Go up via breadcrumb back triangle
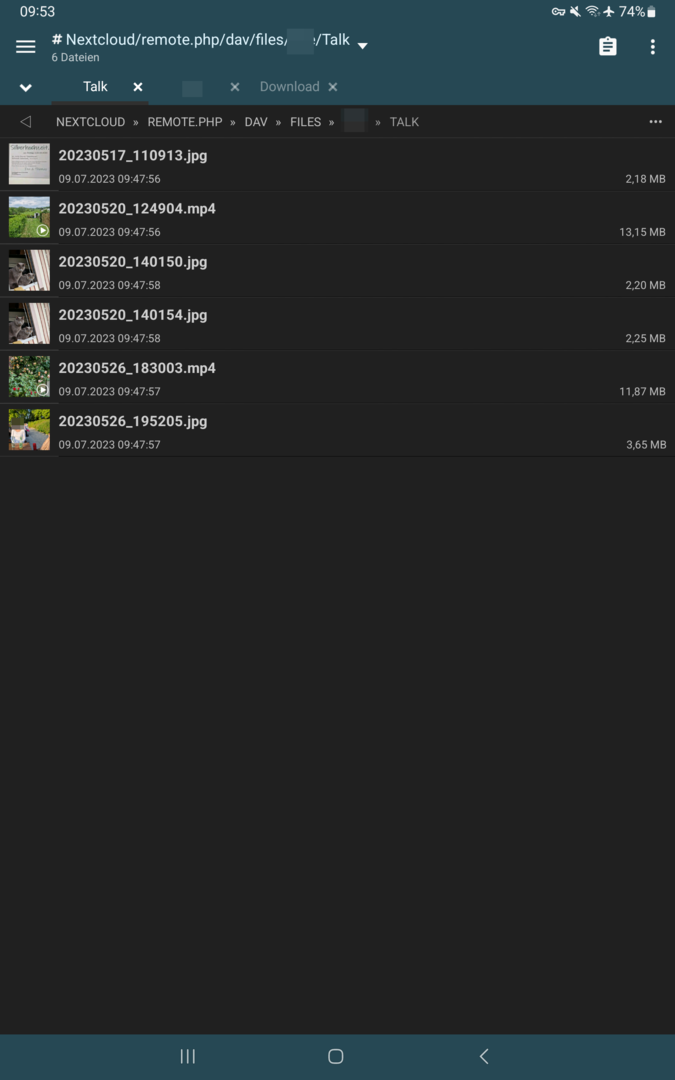Screen dimensions: 675x1080 pos(26,122)
